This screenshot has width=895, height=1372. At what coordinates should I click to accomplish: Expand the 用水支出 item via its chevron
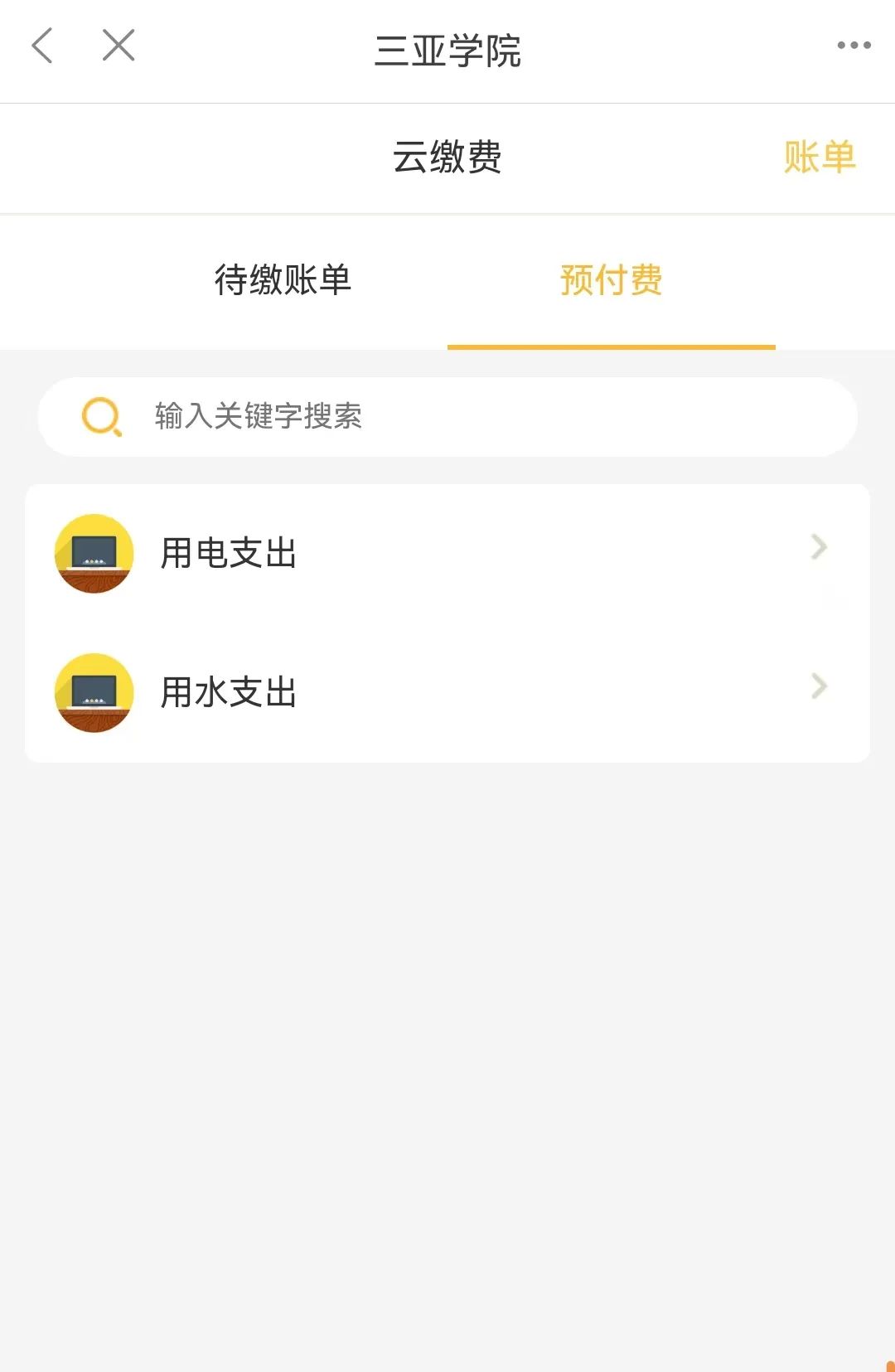coord(819,686)
